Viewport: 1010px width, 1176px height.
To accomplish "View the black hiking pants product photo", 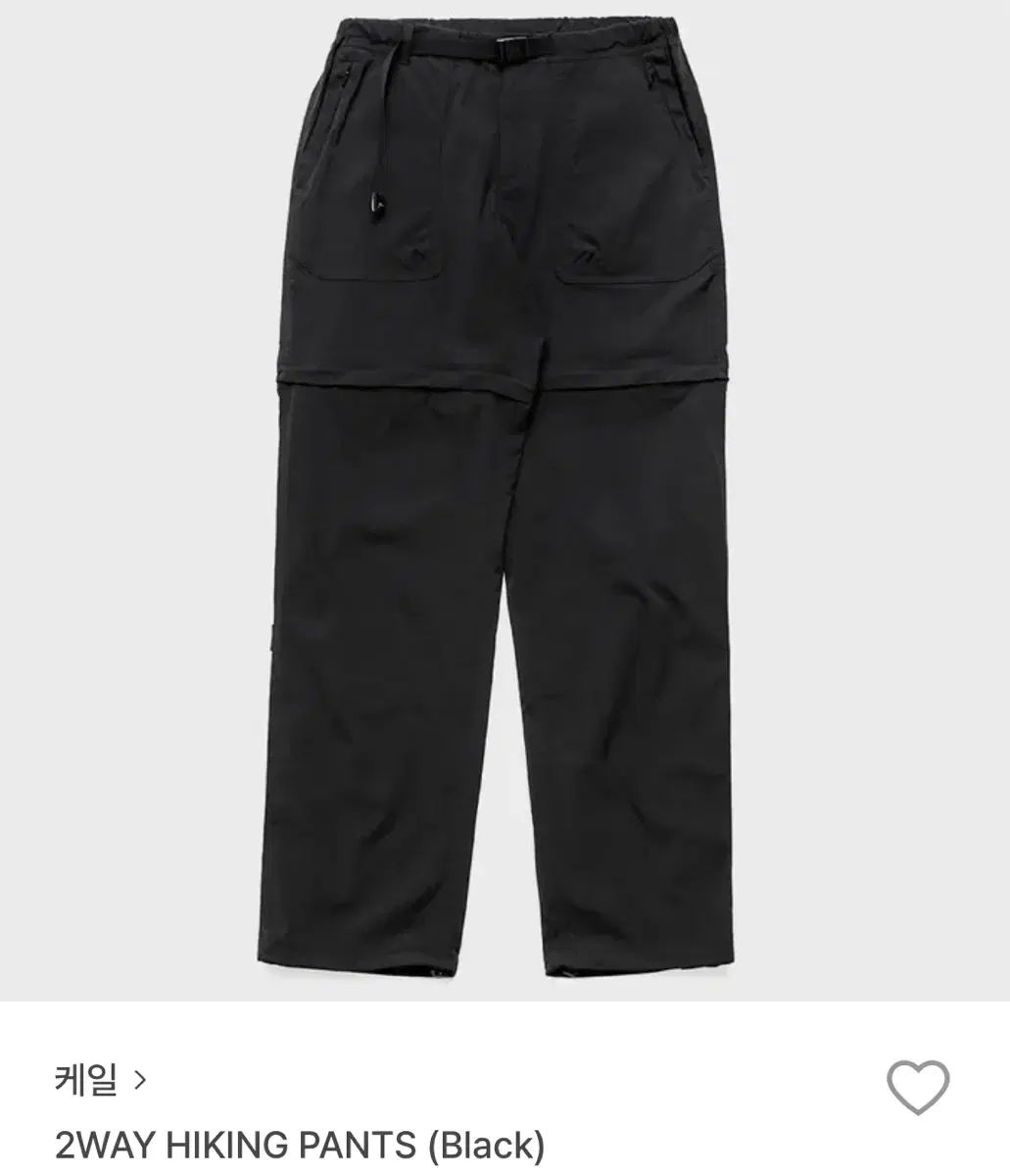I will point(505,490).
